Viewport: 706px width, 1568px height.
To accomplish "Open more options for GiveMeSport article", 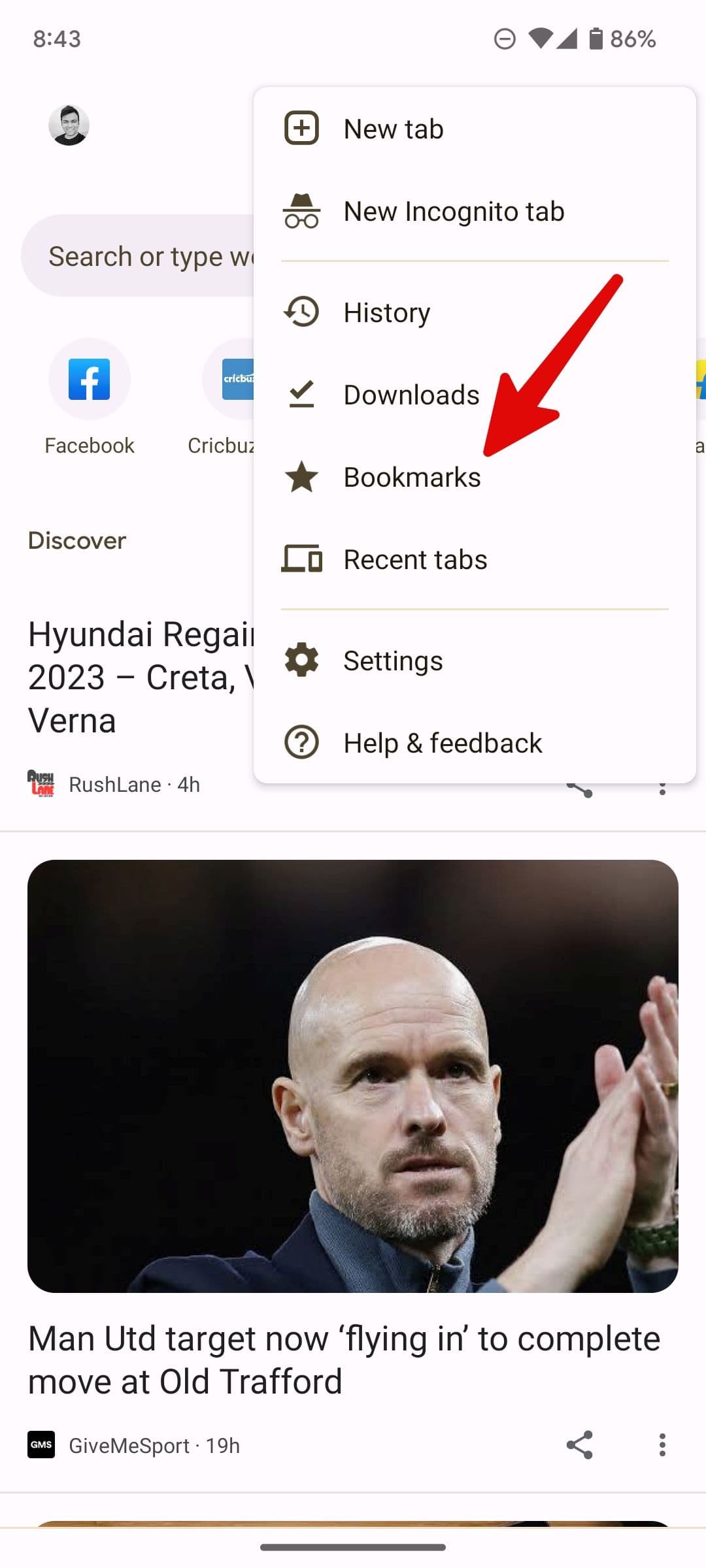I will click(662, 1445).
